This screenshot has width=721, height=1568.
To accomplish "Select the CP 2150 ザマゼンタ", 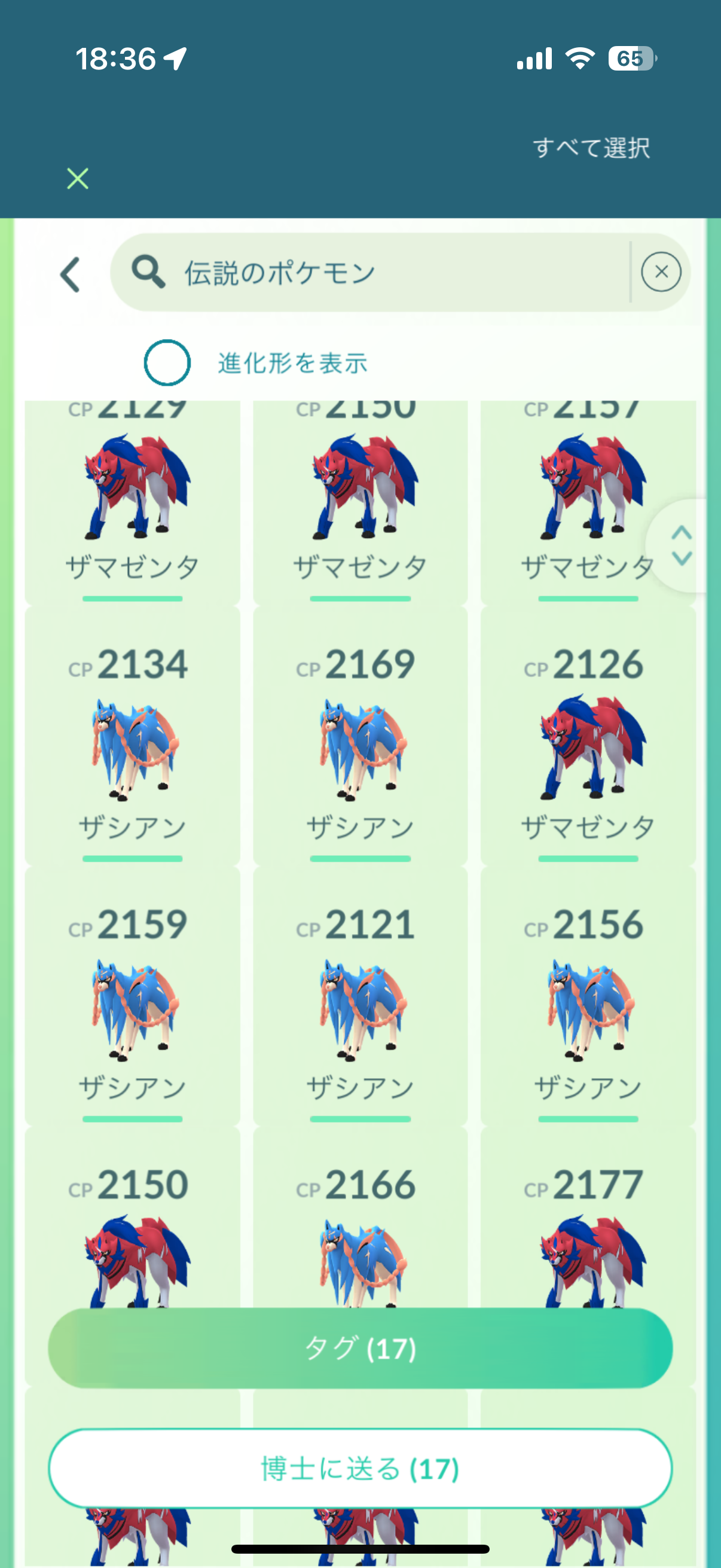I will pyautogui.click(x=132, y=1241).
